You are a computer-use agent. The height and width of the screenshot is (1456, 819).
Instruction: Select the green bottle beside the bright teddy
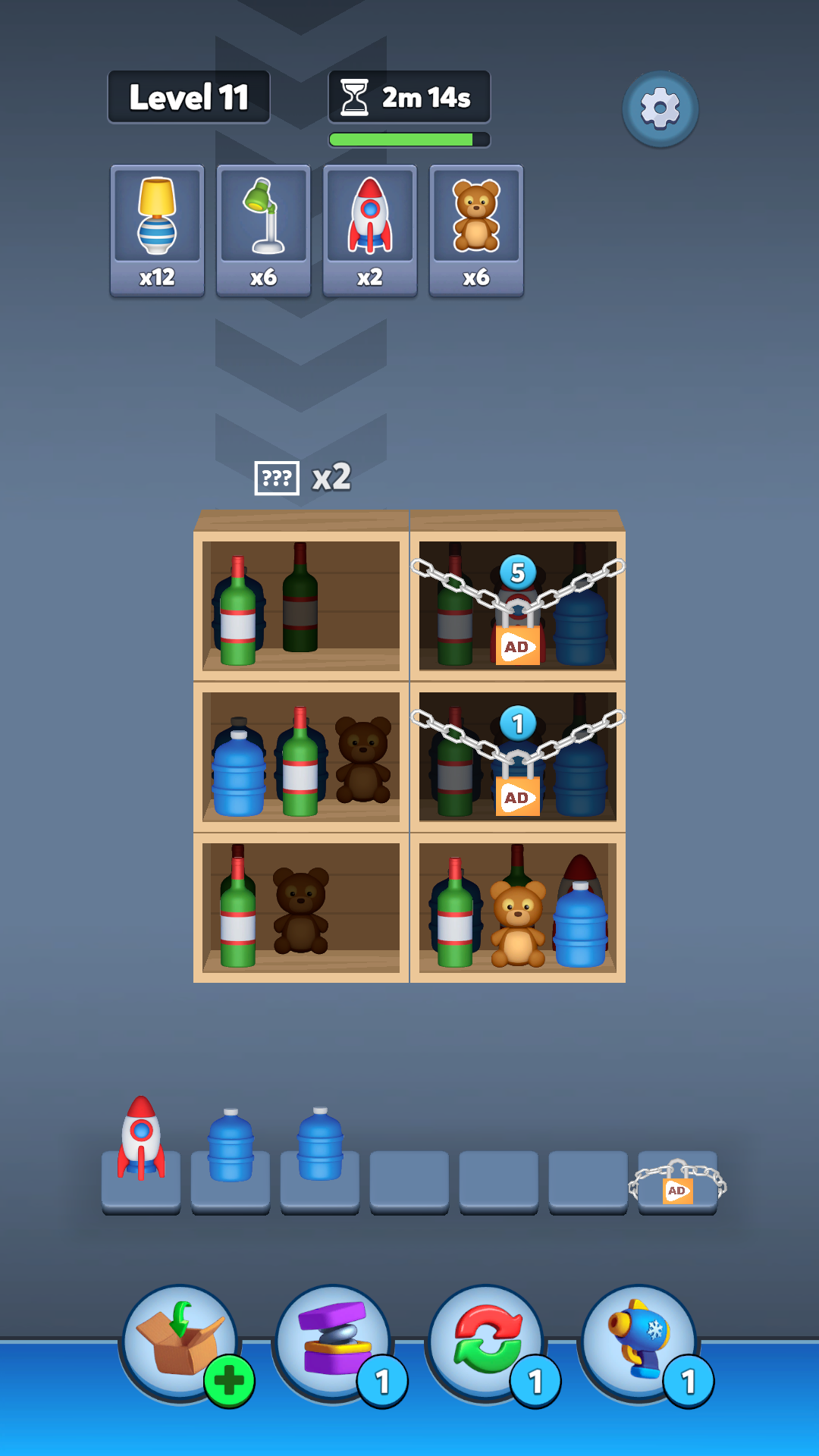tap(455, 918)
